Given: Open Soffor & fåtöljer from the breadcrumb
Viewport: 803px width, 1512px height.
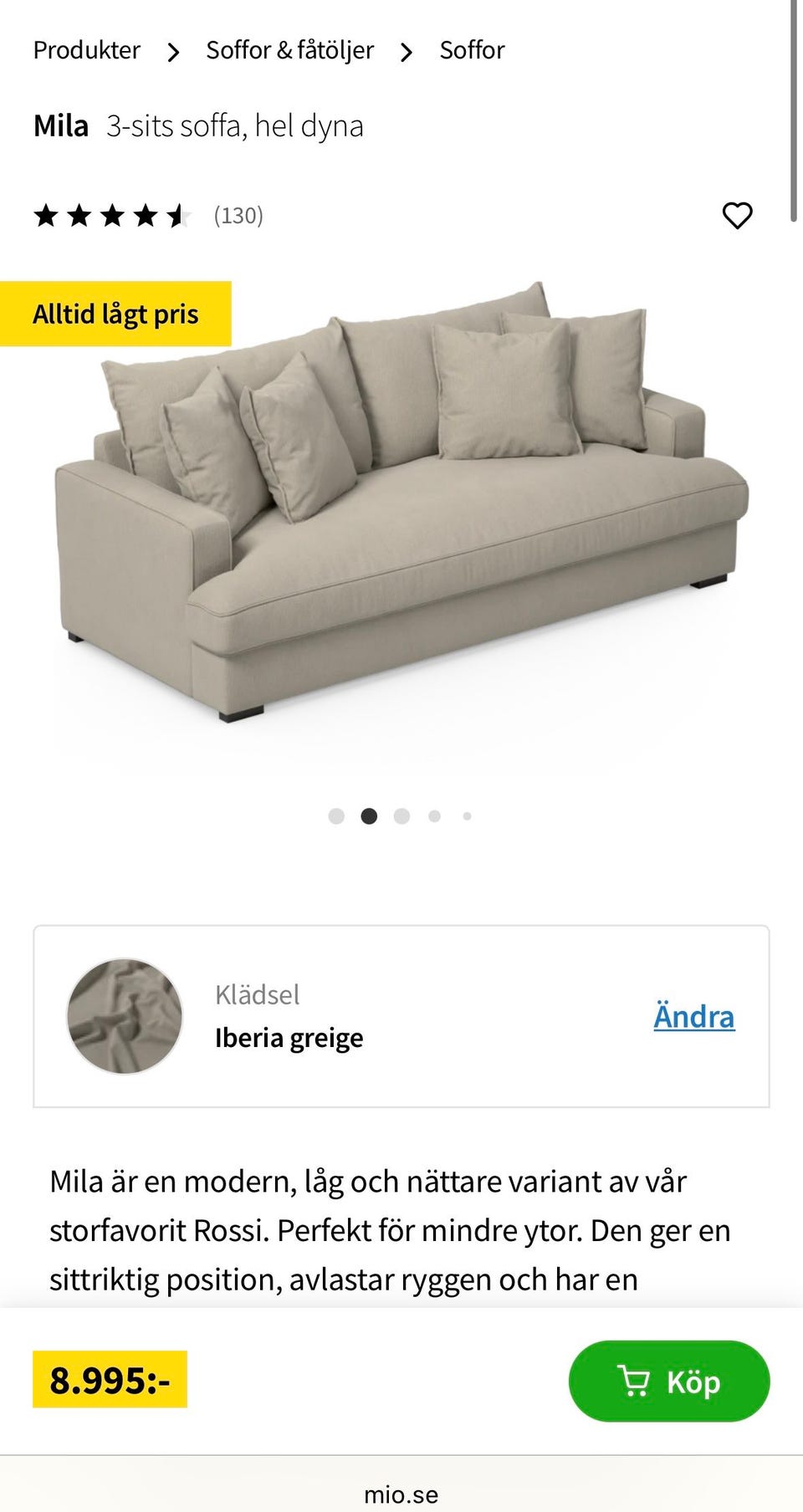Looking at the screenshot, I should (289, 50).
